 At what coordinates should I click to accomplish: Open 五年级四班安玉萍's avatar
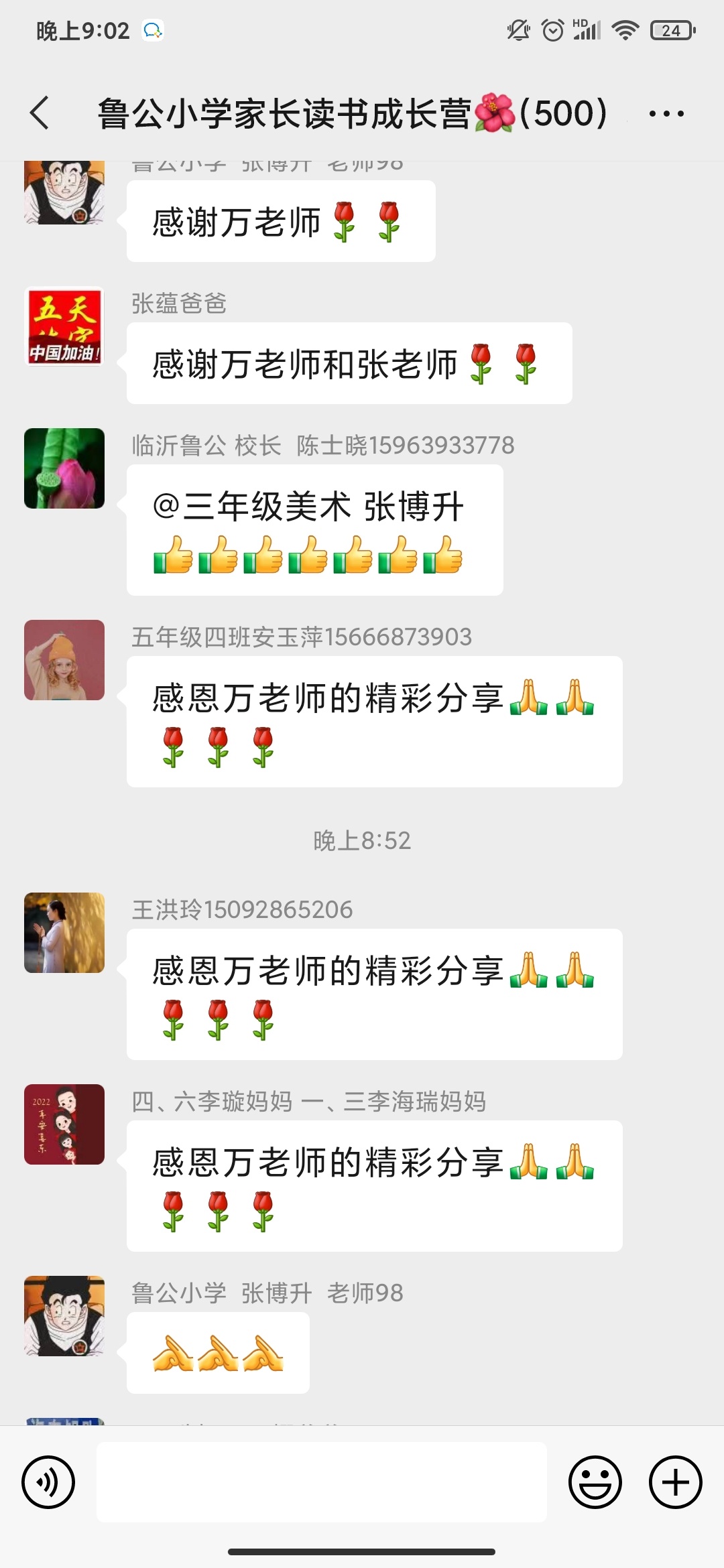tap(64, 660)
